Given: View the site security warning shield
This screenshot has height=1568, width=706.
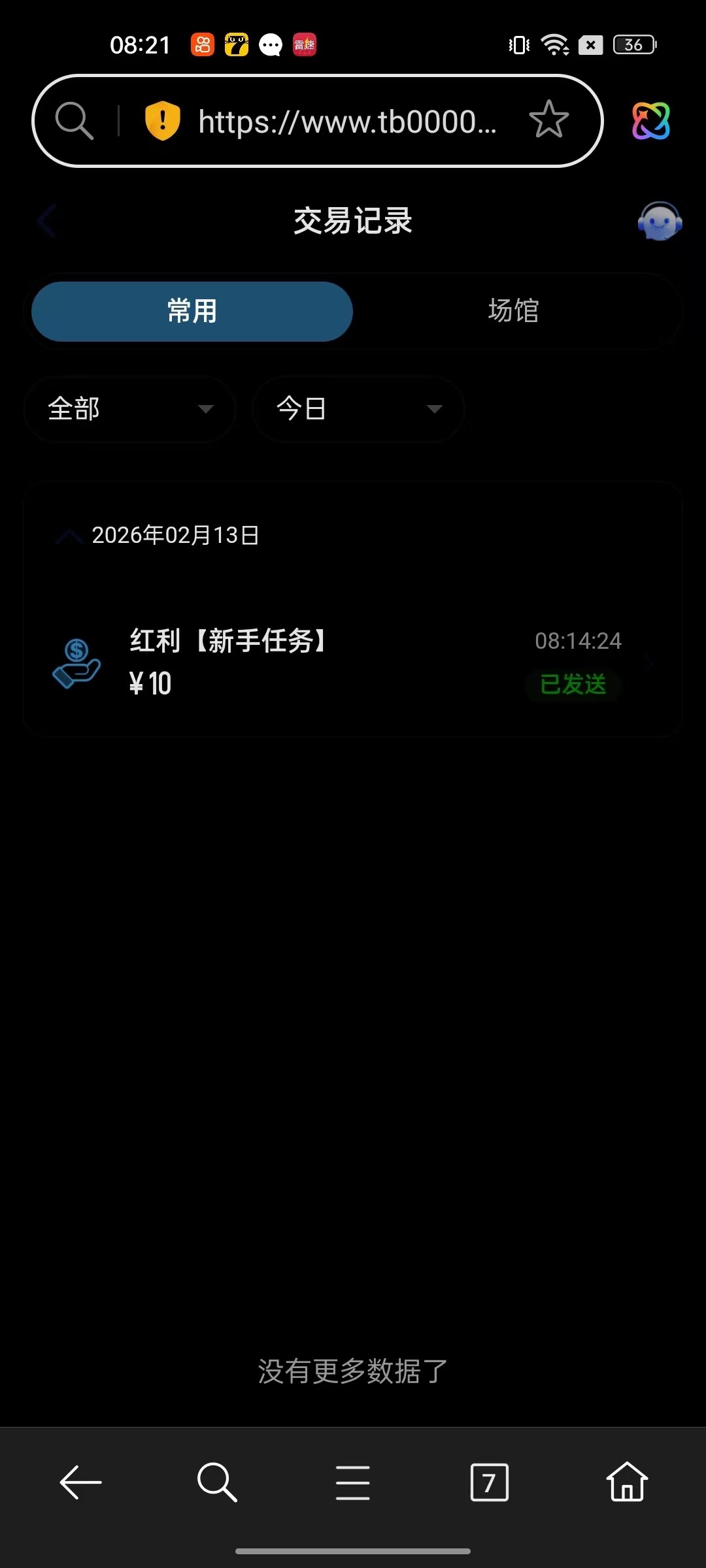Looking at the screenshot, I should (162, 121).
